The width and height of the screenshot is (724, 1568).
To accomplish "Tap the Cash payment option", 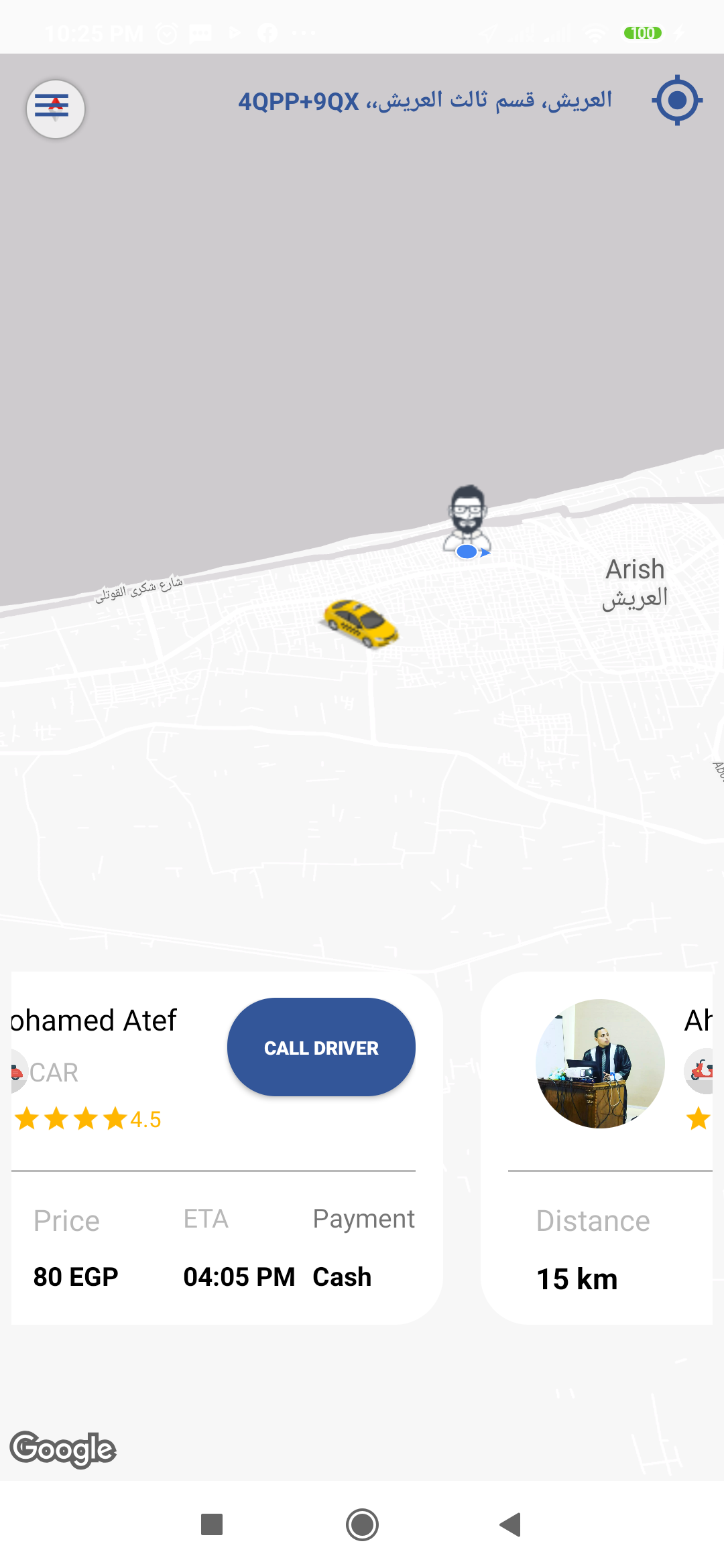I will tap(341, 1276).
